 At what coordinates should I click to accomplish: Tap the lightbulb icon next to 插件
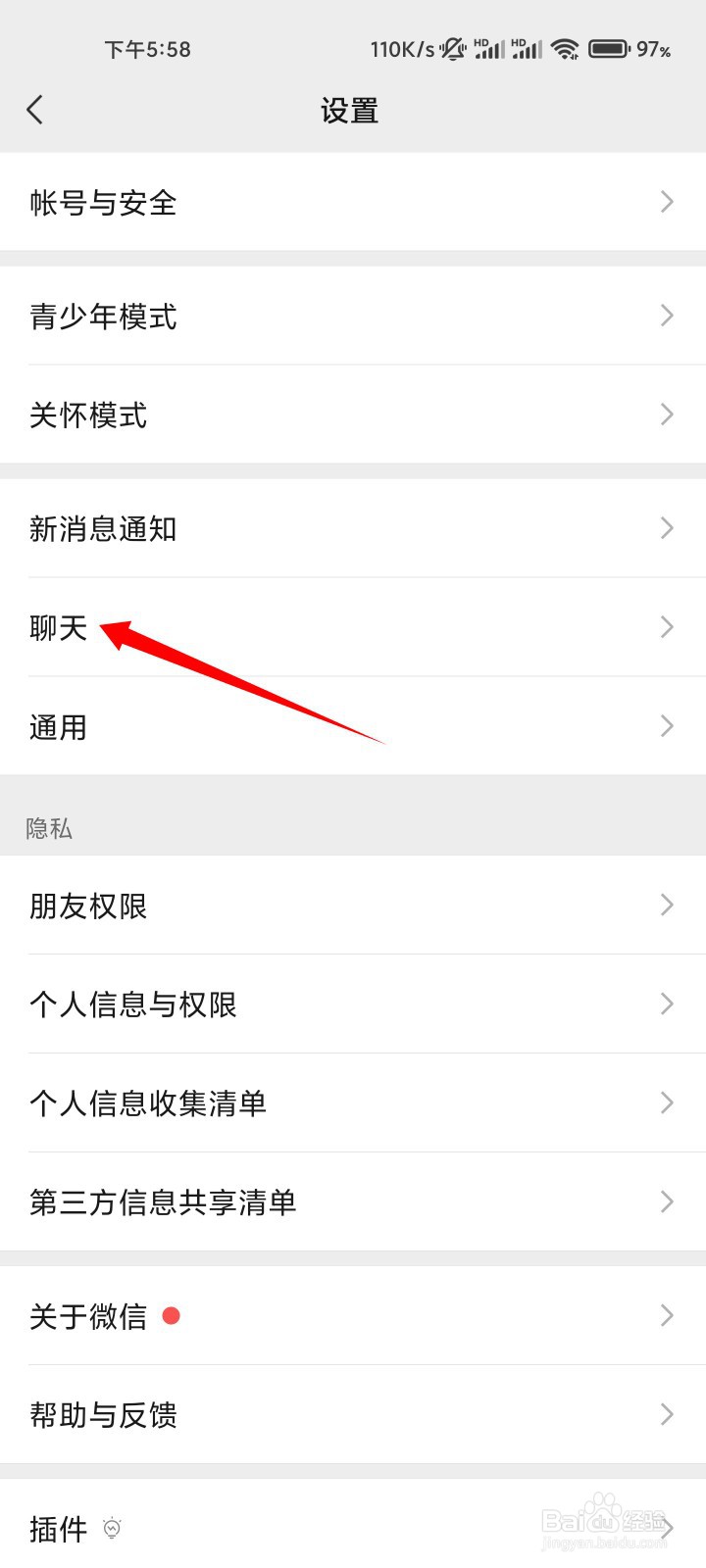(112, 1529)
